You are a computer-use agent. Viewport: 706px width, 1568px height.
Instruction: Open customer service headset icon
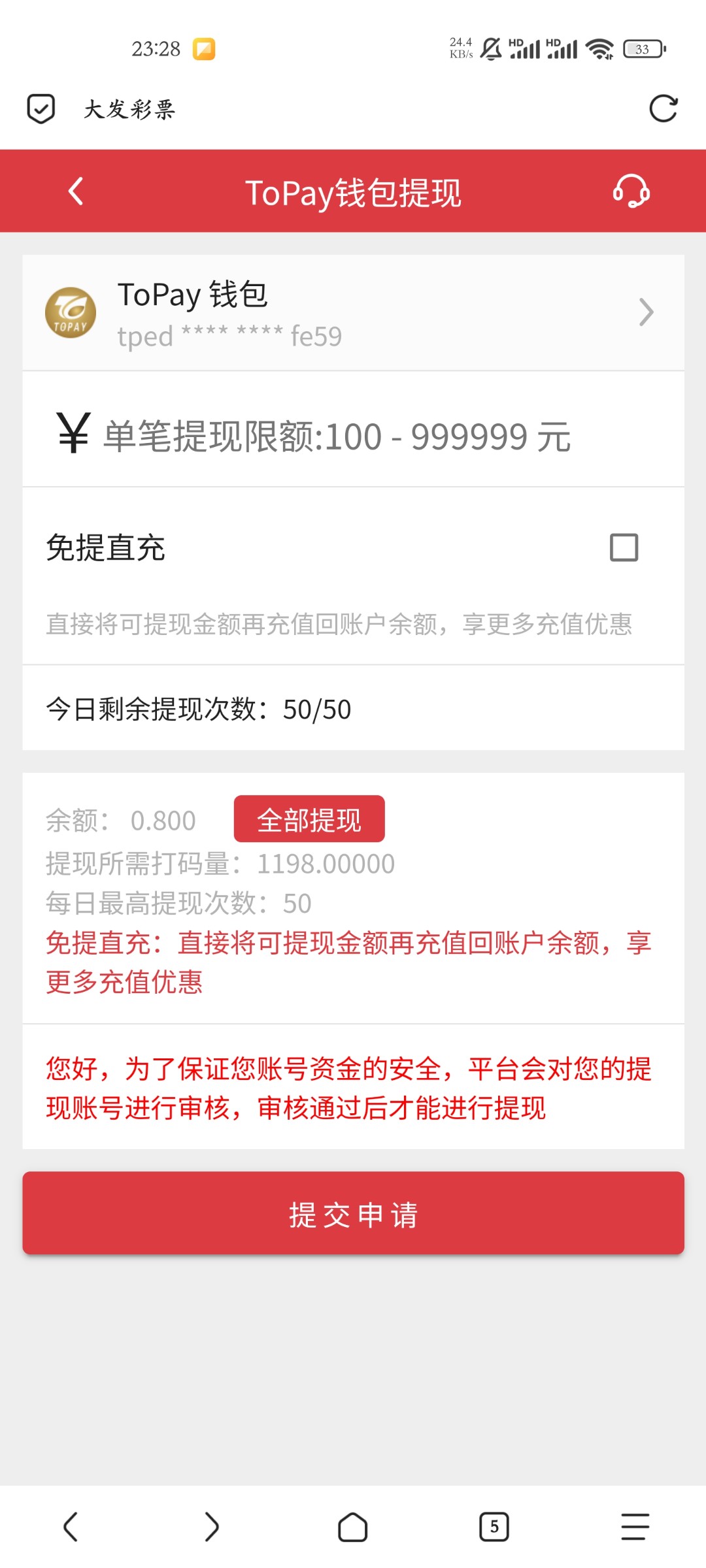[631, 191]
